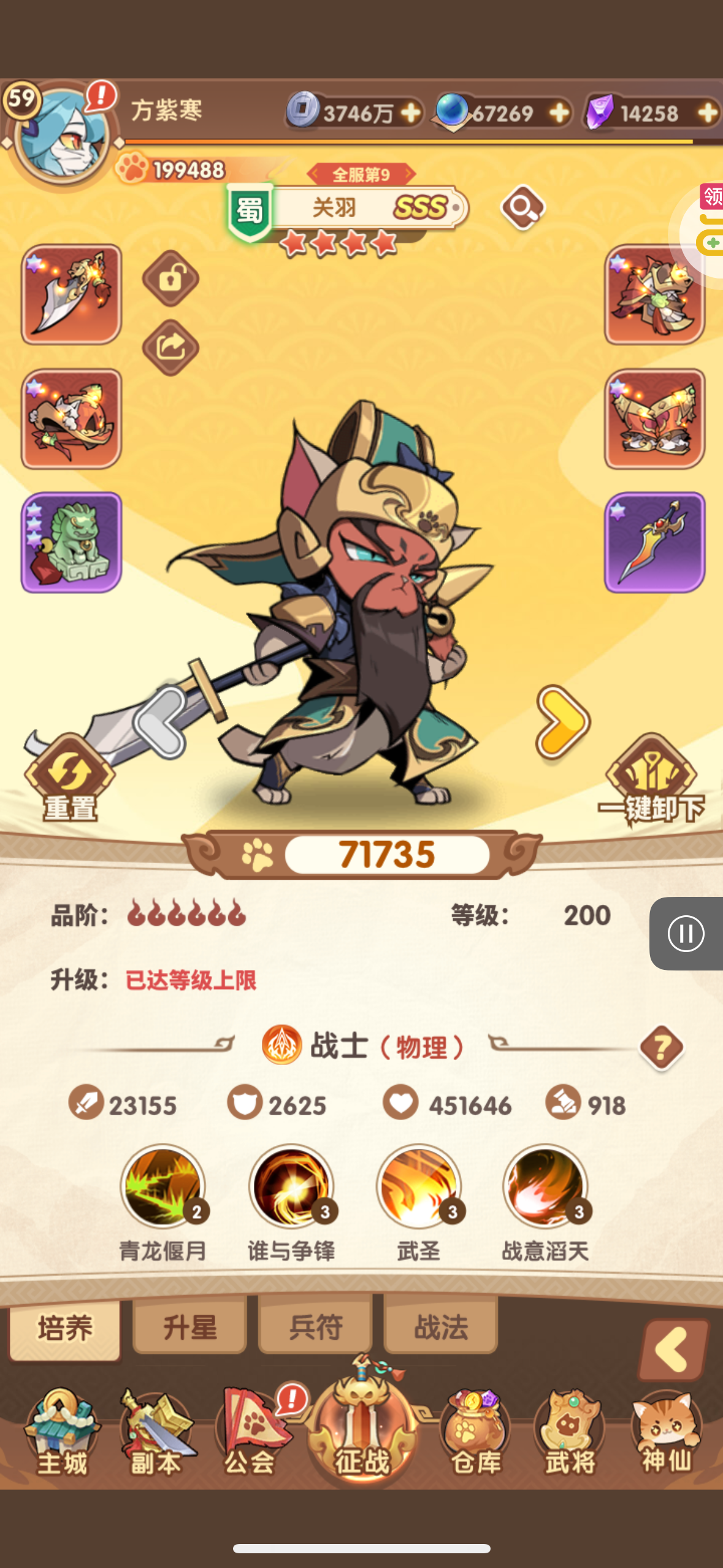The height and width of the screenshot is (1568, 723).
Task: View the 武圣 skill details
Action: pos(419,1187)
